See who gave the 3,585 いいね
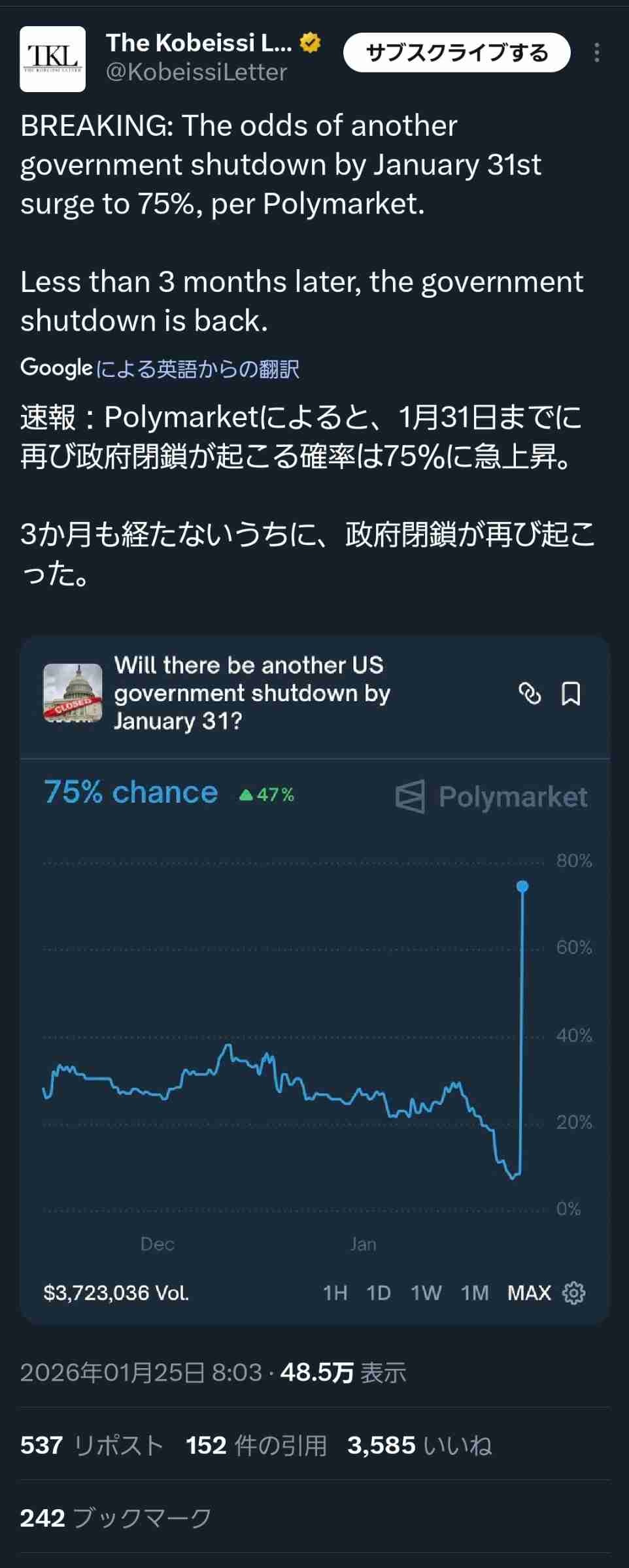Viewport: 629px width, 1568px height. pos(420,1445)
